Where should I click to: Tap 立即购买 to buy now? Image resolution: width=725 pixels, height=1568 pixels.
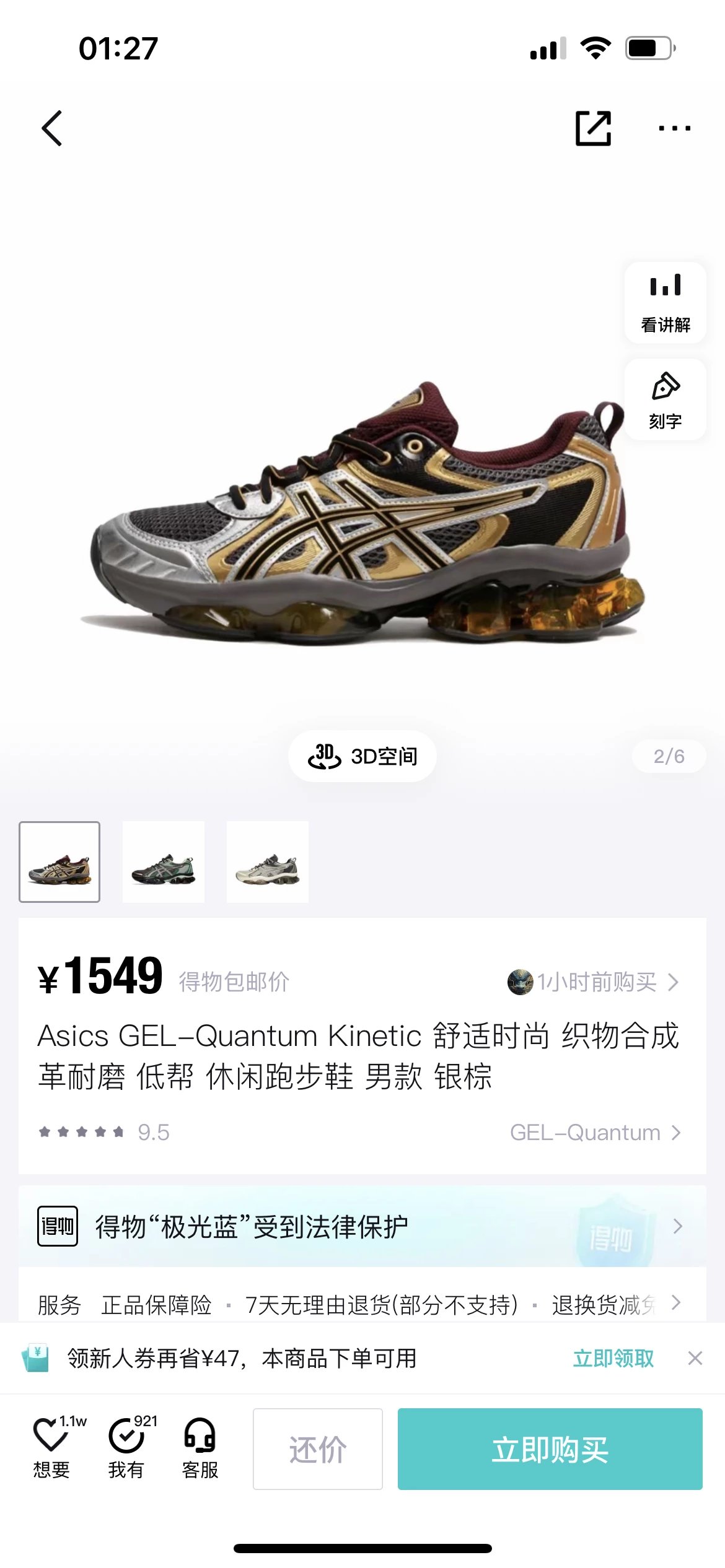550,1449
